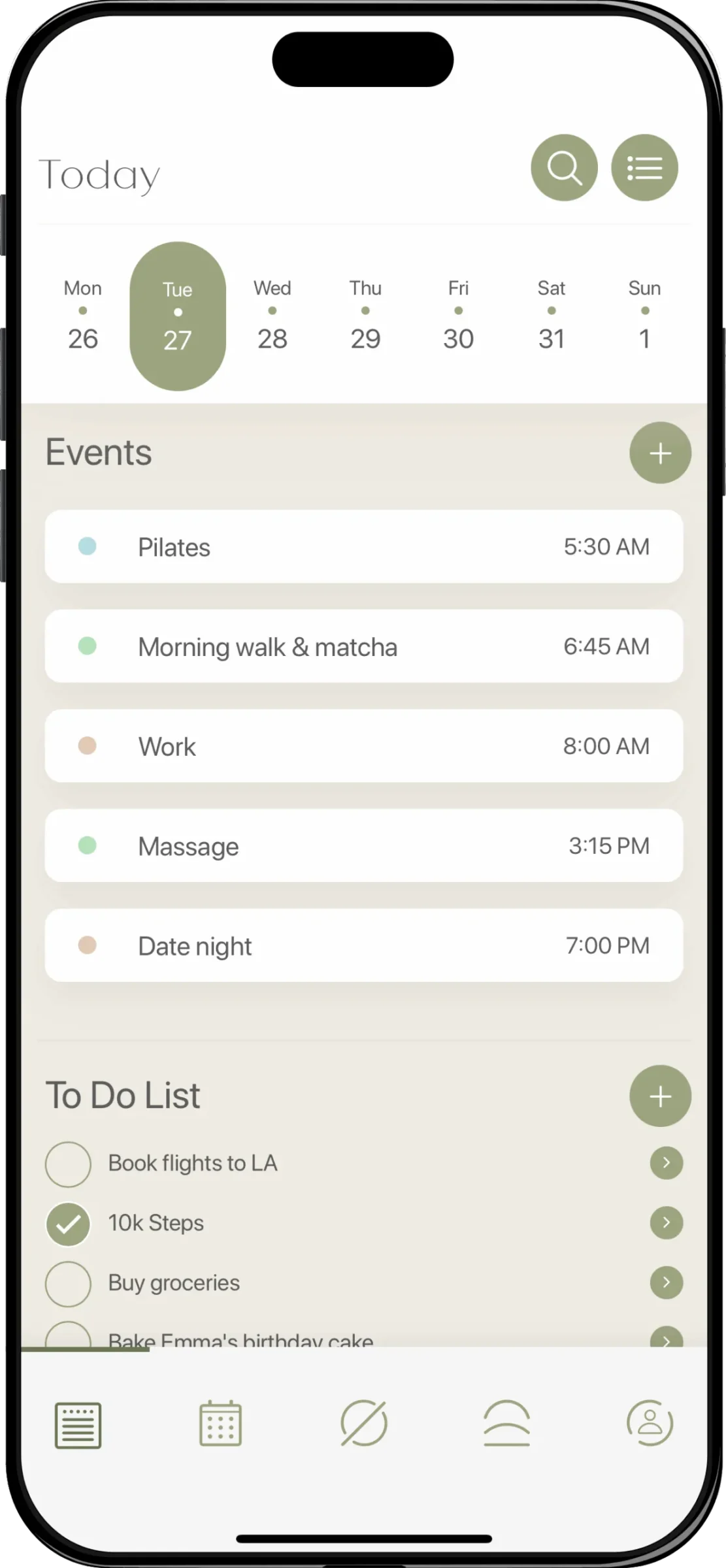This screenshot has width=726, height=1568.
Task: Jump to Fri 30 in the week strip
Action: click(458, 315)
